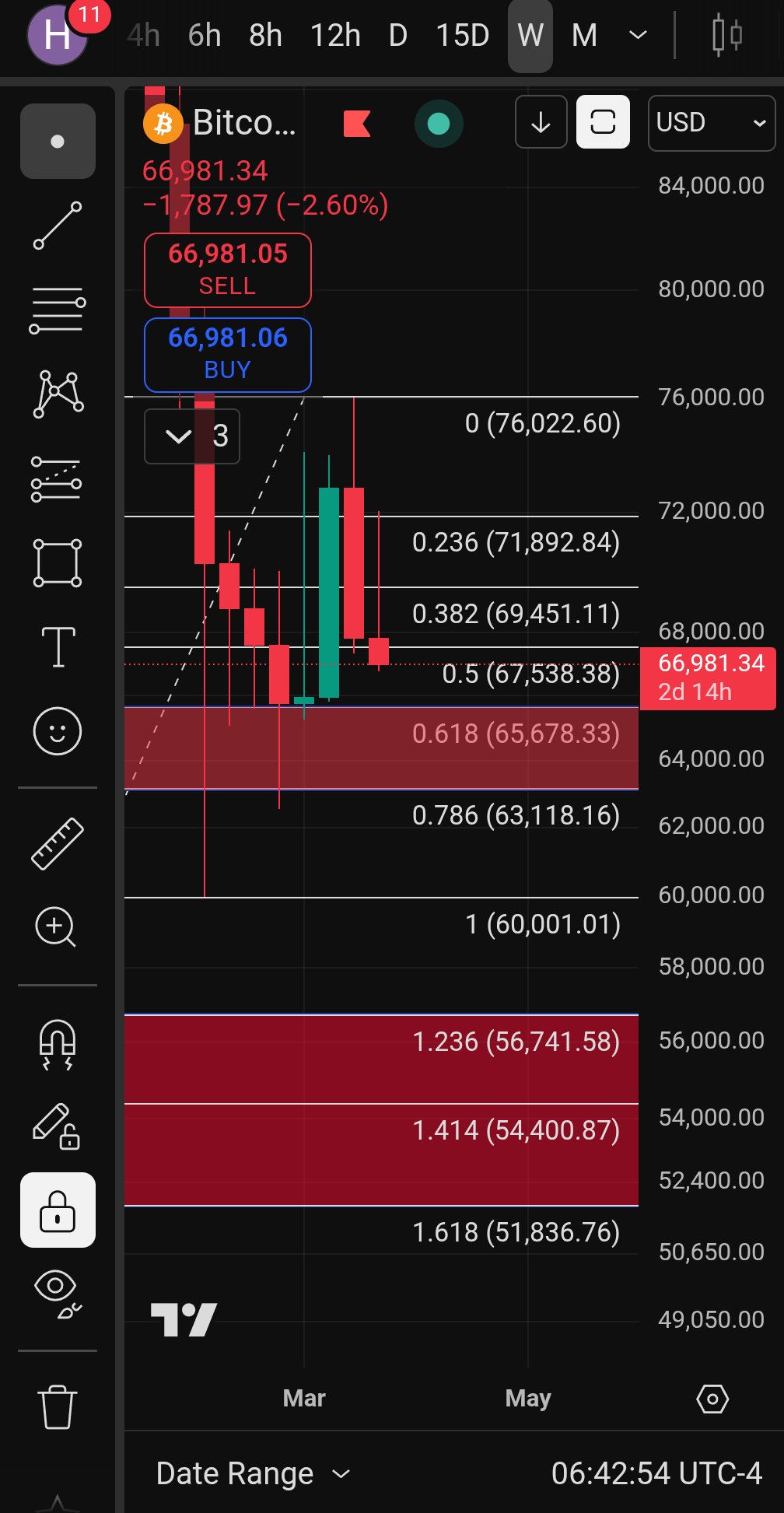Switch to the monthly M timeframe
This screenshot has width=784, height=1513.
pos(584,35)
